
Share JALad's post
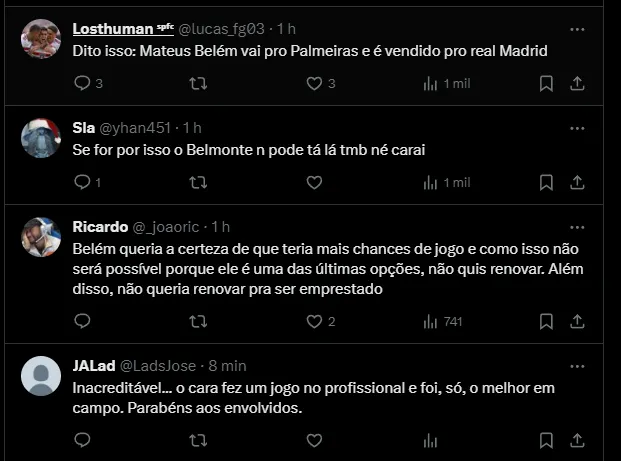pyautogui.click(x=576, y=440)
